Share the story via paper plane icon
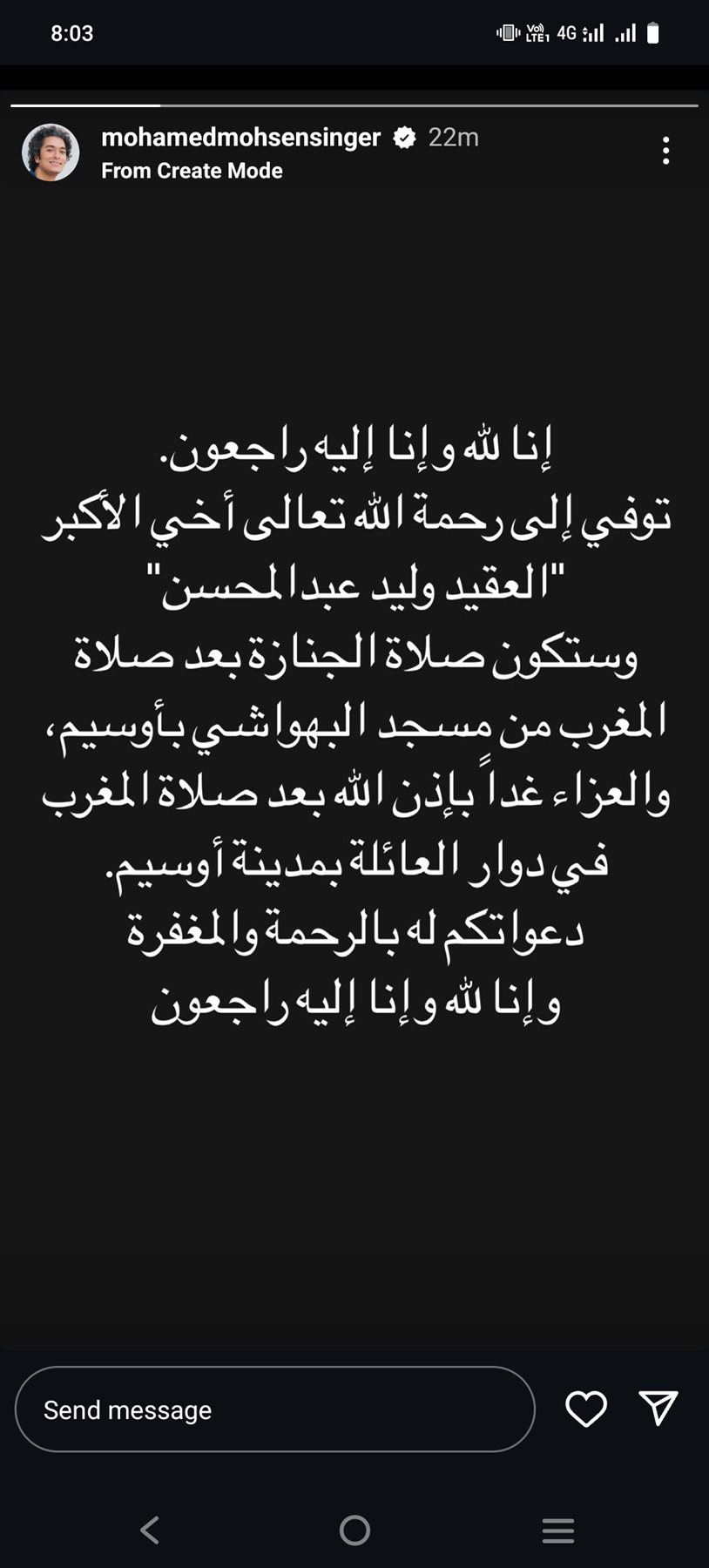Screen dimensions: 709x1568 pos(658,1408)
